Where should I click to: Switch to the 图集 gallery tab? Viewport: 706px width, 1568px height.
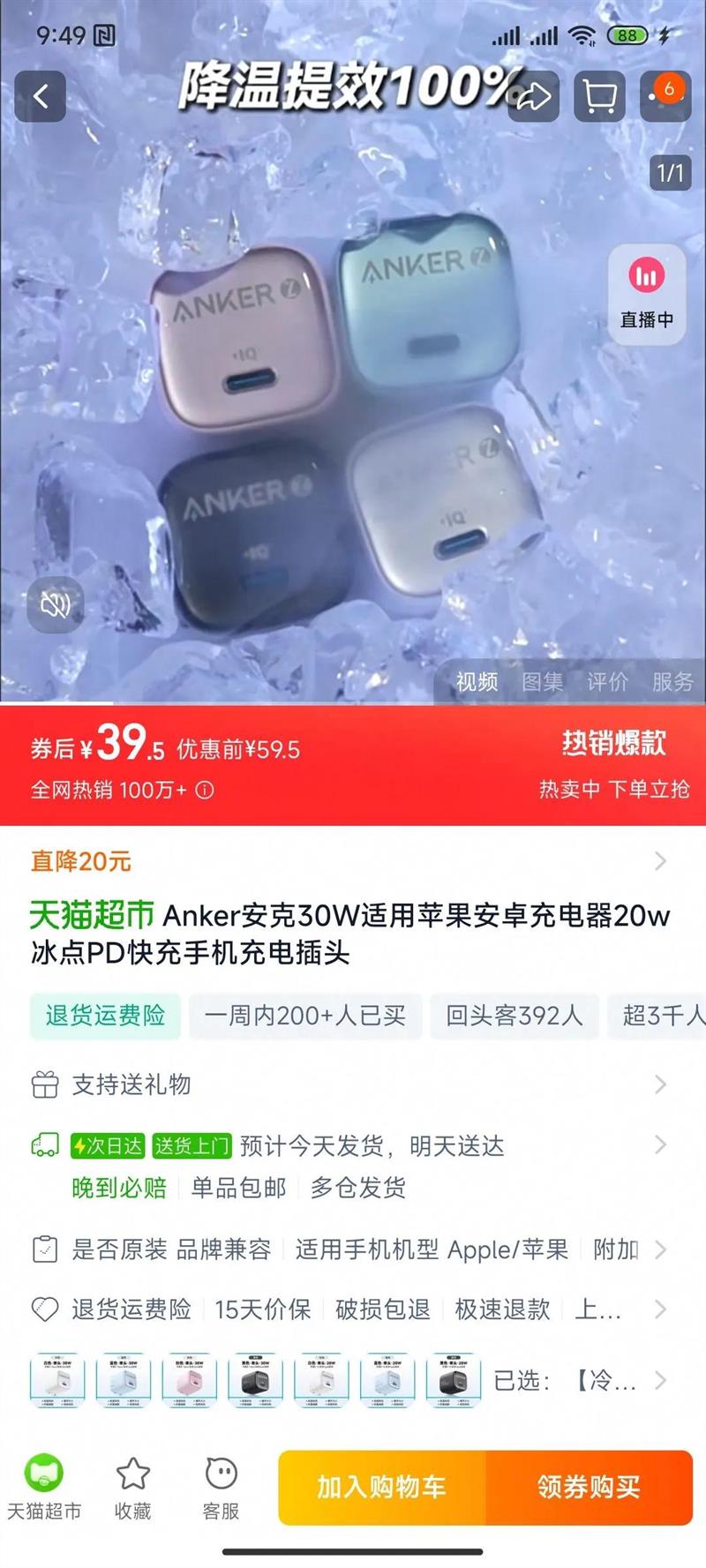pyautogui.click(x=542, y=682)
